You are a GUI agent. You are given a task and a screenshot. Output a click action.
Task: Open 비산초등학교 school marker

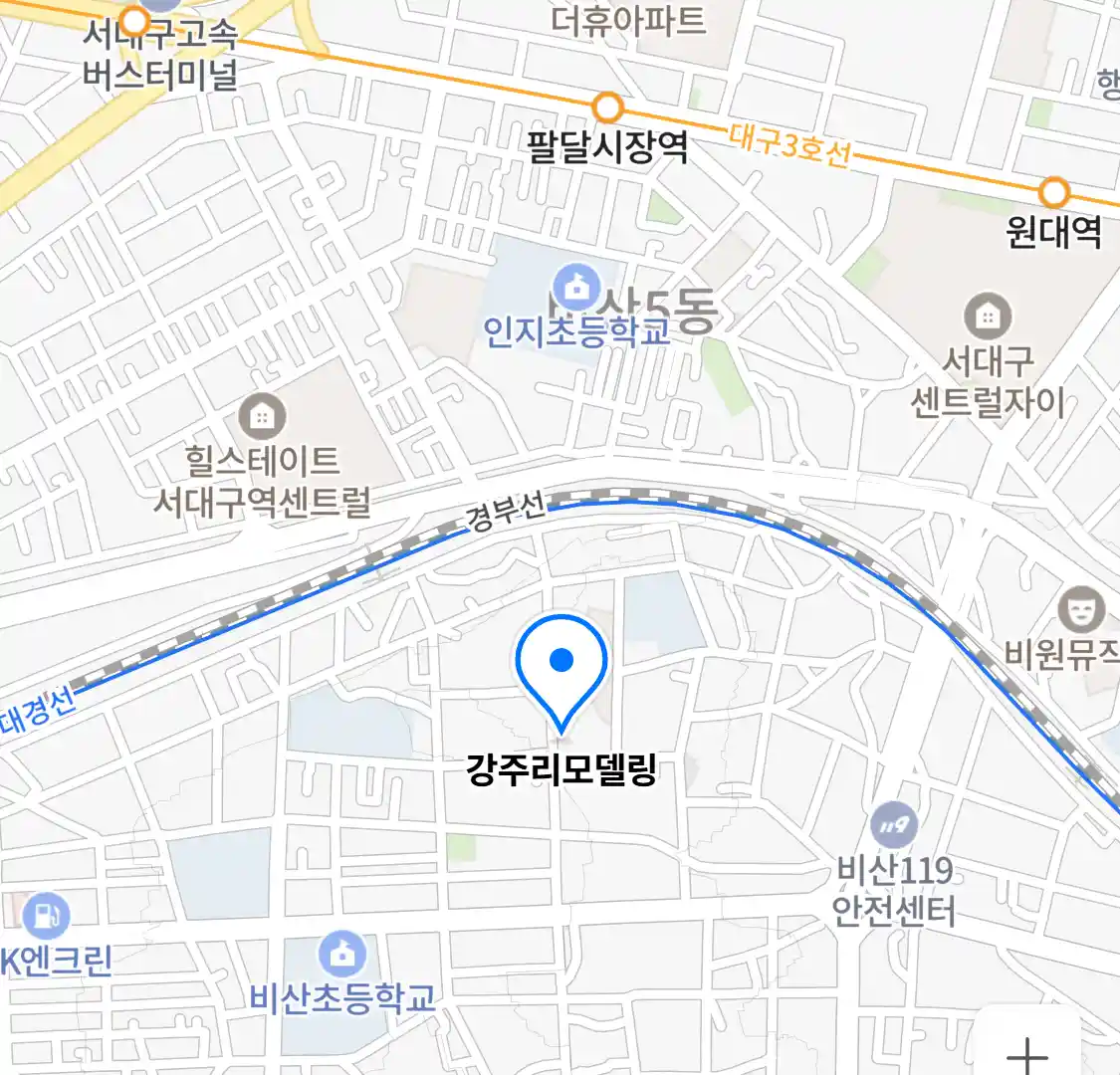point(342,956)
